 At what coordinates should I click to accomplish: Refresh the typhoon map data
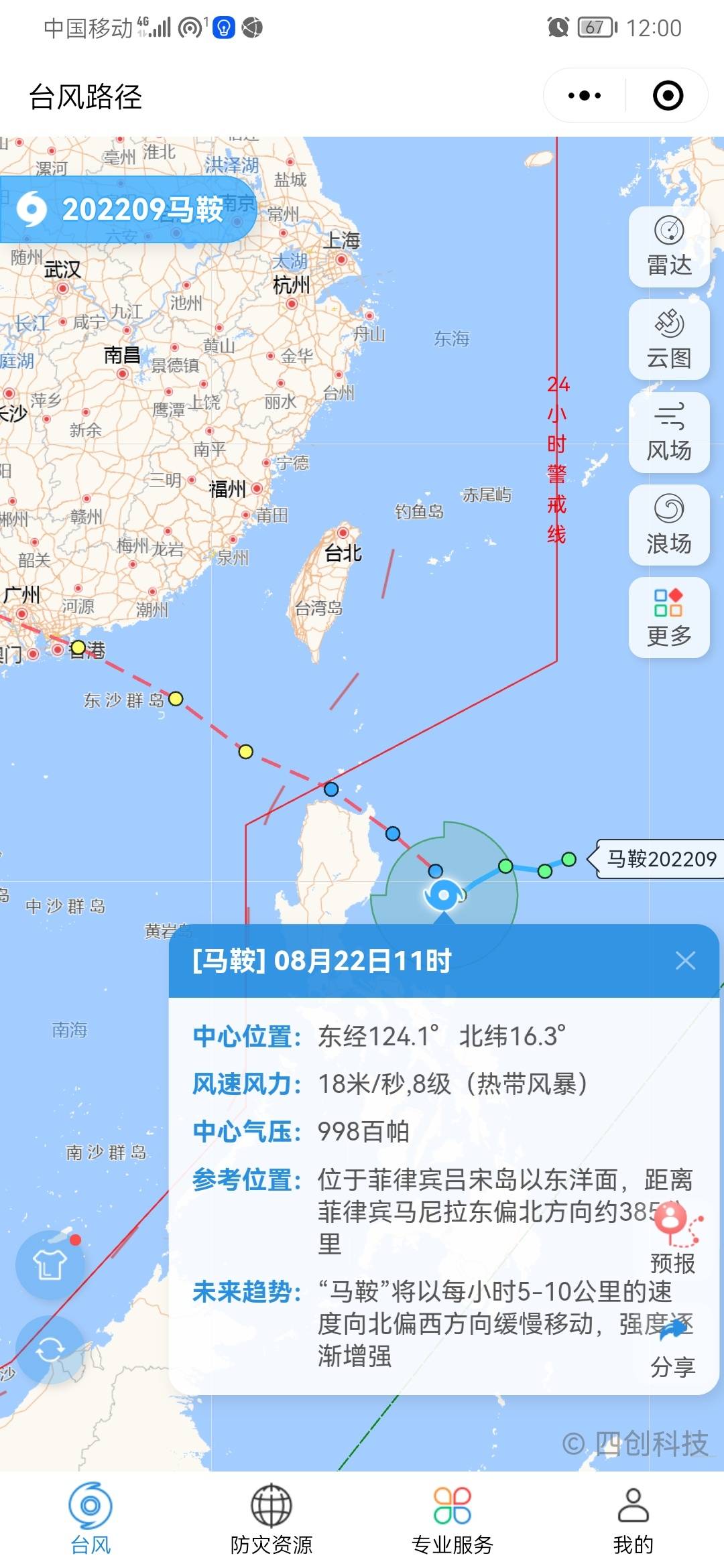click(50, 1350)
